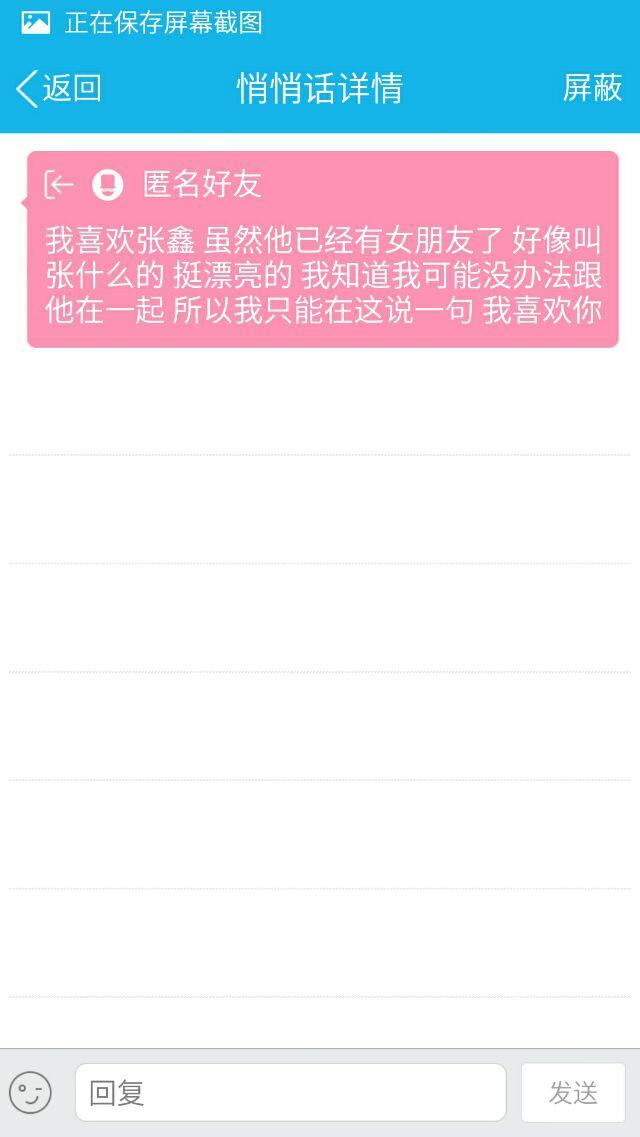This screenshot has height=1137, width=640.
Task: Send the reply with 发送
Action: point(573,1092)
